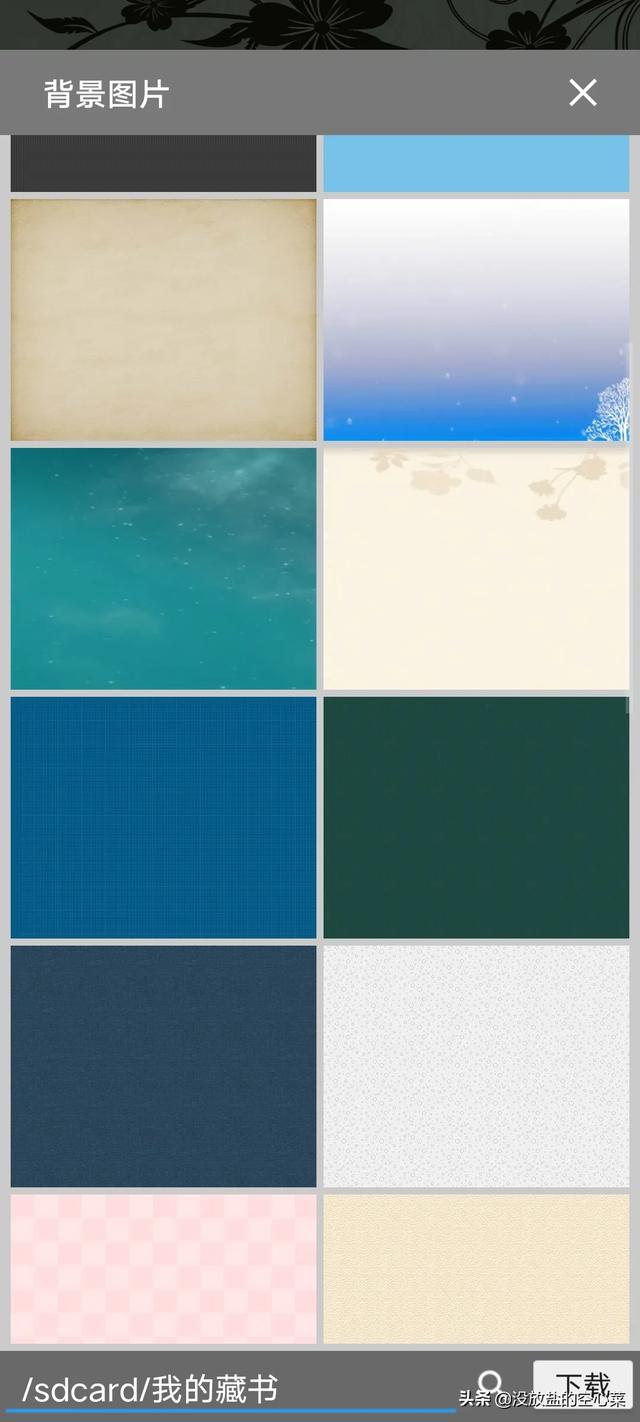
Task: Select the cream background with floral branch
Action: tap(476, 568)
